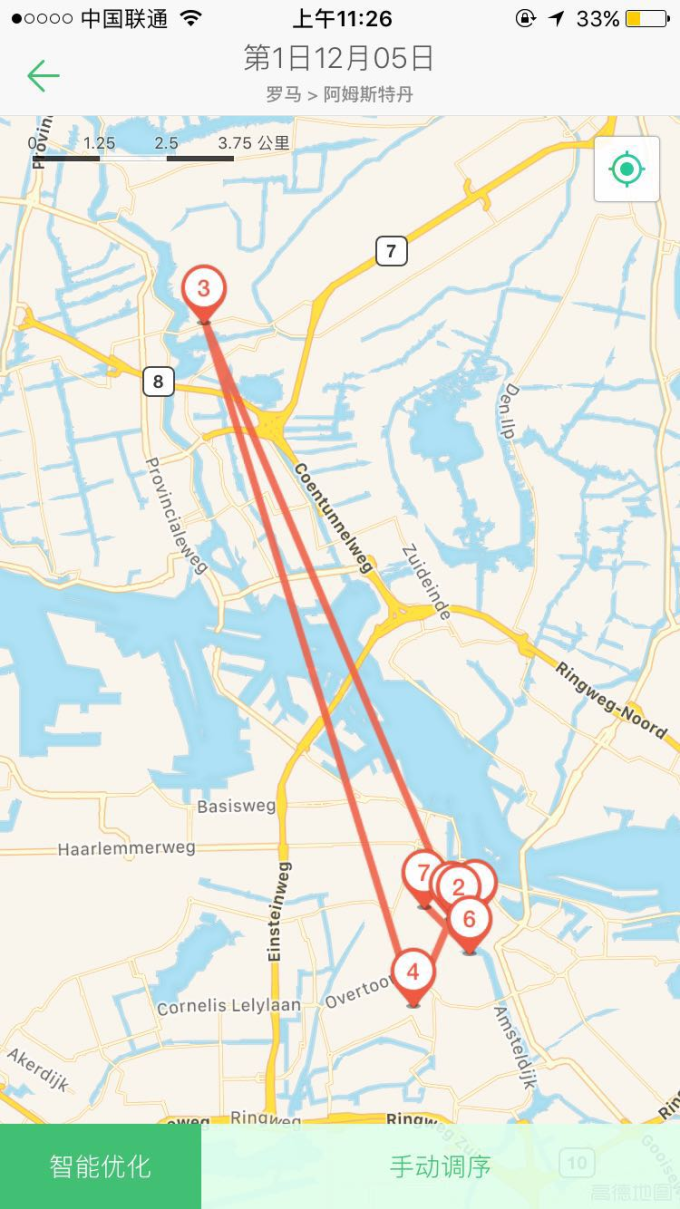The height and width of the screenshot is (1209, 680).
Task: Select the 手动调序 option
Action: (x=440, y=1166)
